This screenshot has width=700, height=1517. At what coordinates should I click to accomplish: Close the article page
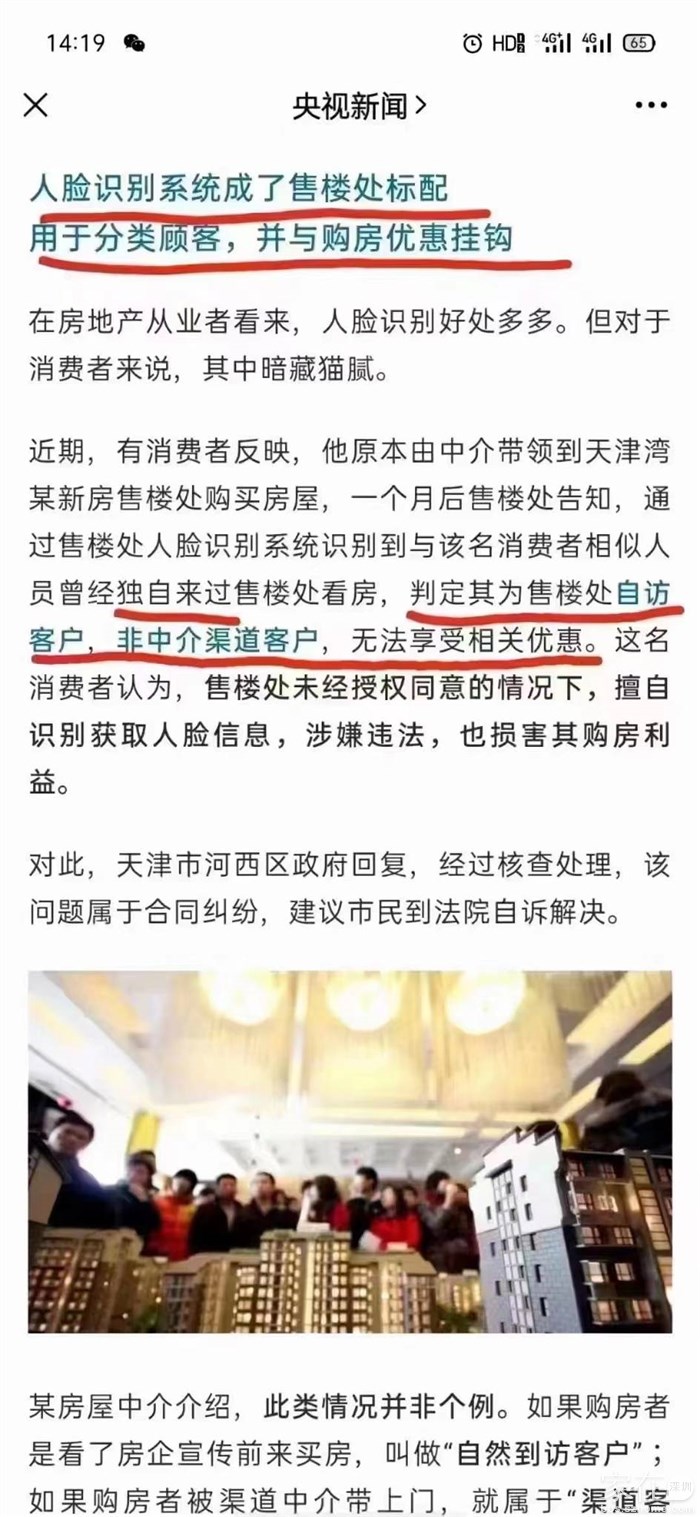click(36, 104)
